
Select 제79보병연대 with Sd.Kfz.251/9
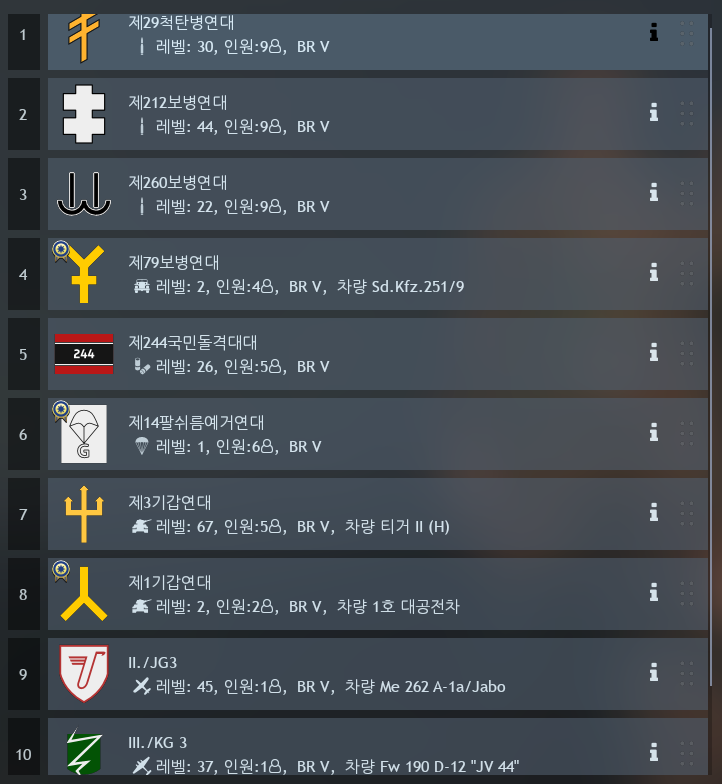pyautogui.click(x=350, y=273)
